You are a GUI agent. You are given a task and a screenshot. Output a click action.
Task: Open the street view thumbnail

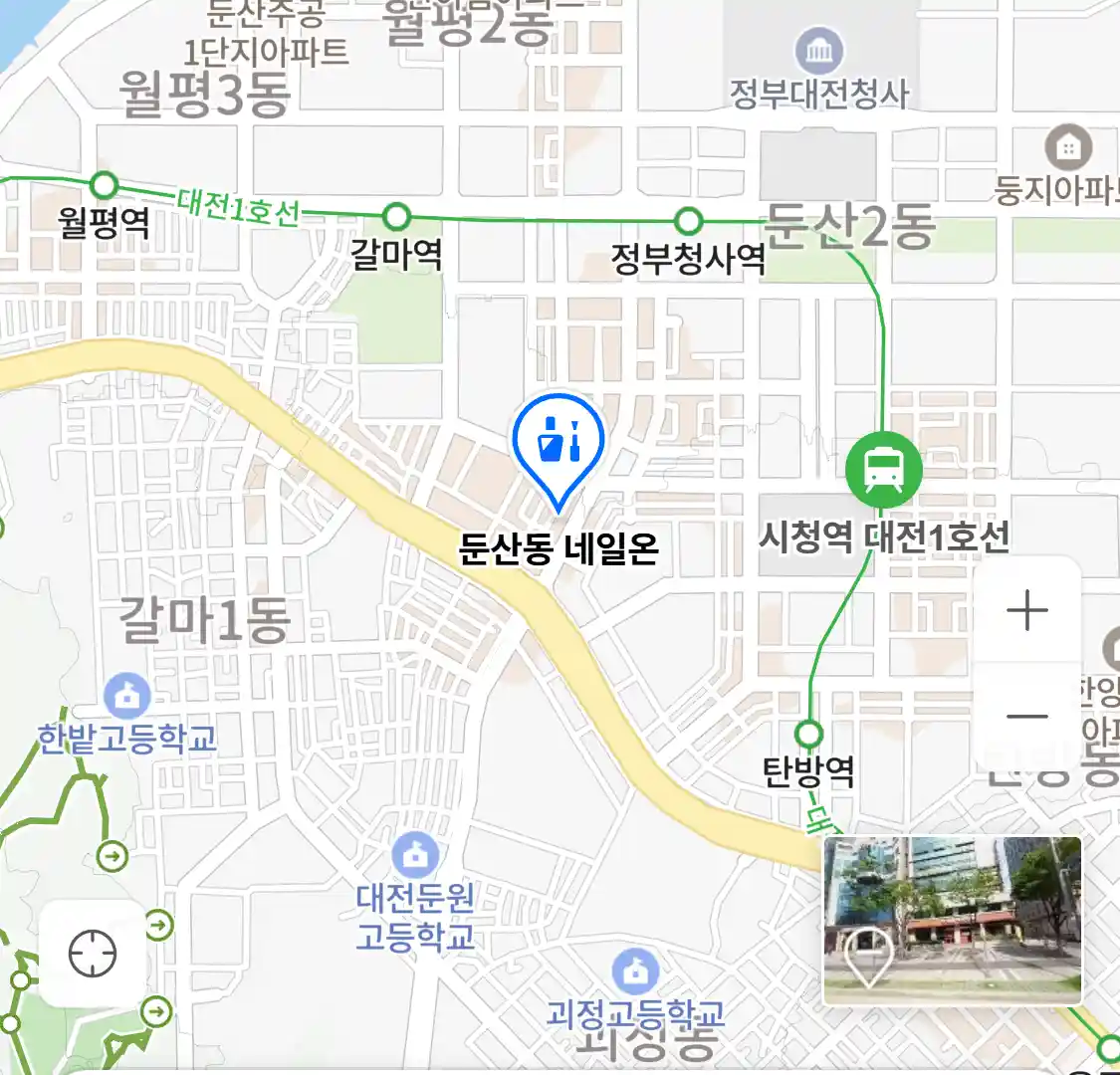pyautogui.click(x=952, y=920)
